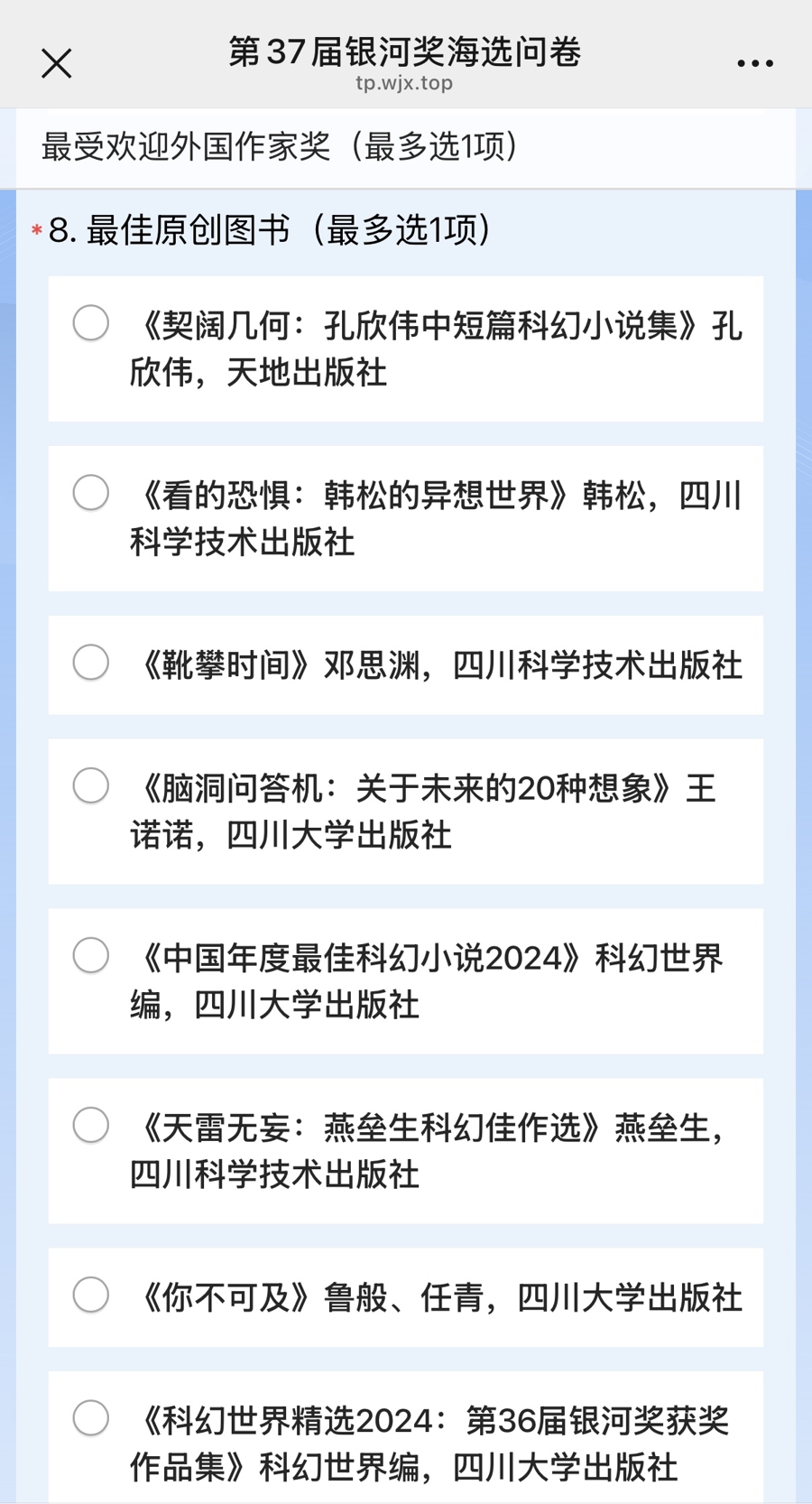
Task: Choose《中国年度最佳科幻小说2024》
Action: click(x=91, y=955)
